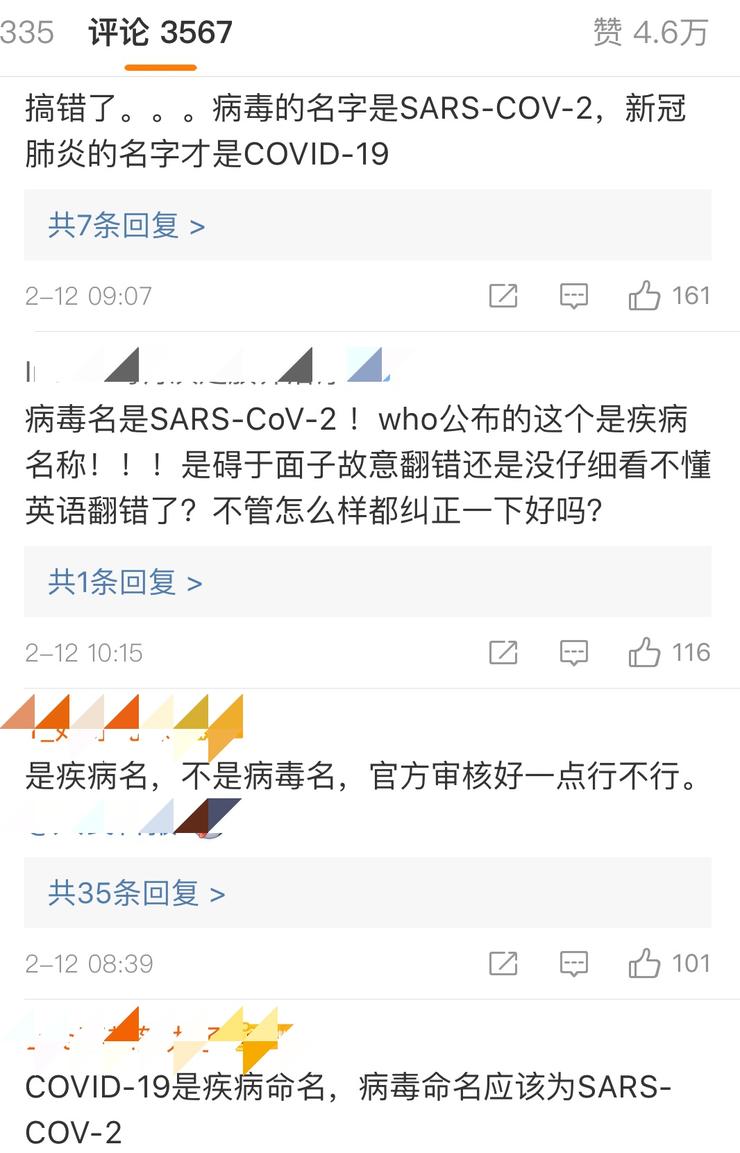Screen dimensions: 740x1153
Task: Expand 共1条回复 reply
Action: [125, 582]
